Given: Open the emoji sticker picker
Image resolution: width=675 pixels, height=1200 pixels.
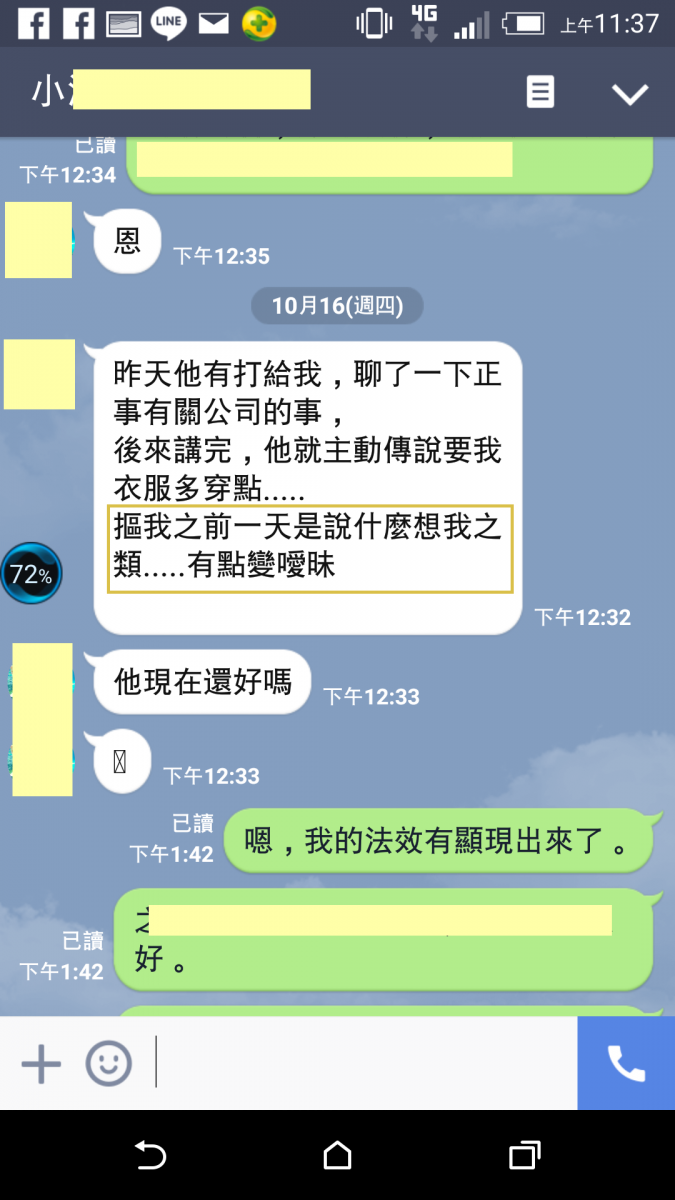Looking at the screenshot, I should pos(108,1064).
